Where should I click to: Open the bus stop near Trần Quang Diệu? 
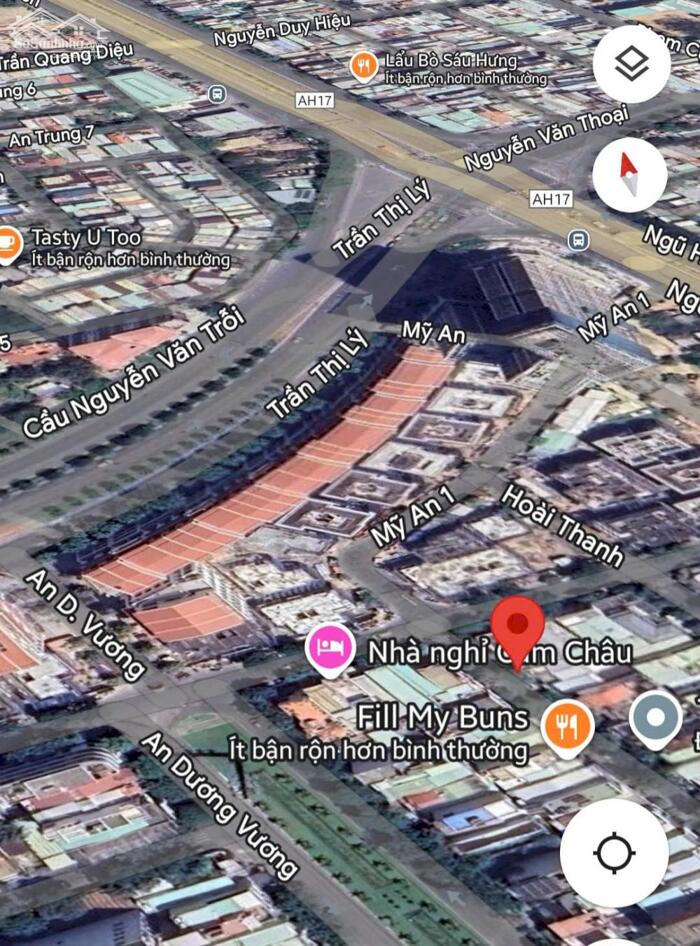tap(217, 93)
